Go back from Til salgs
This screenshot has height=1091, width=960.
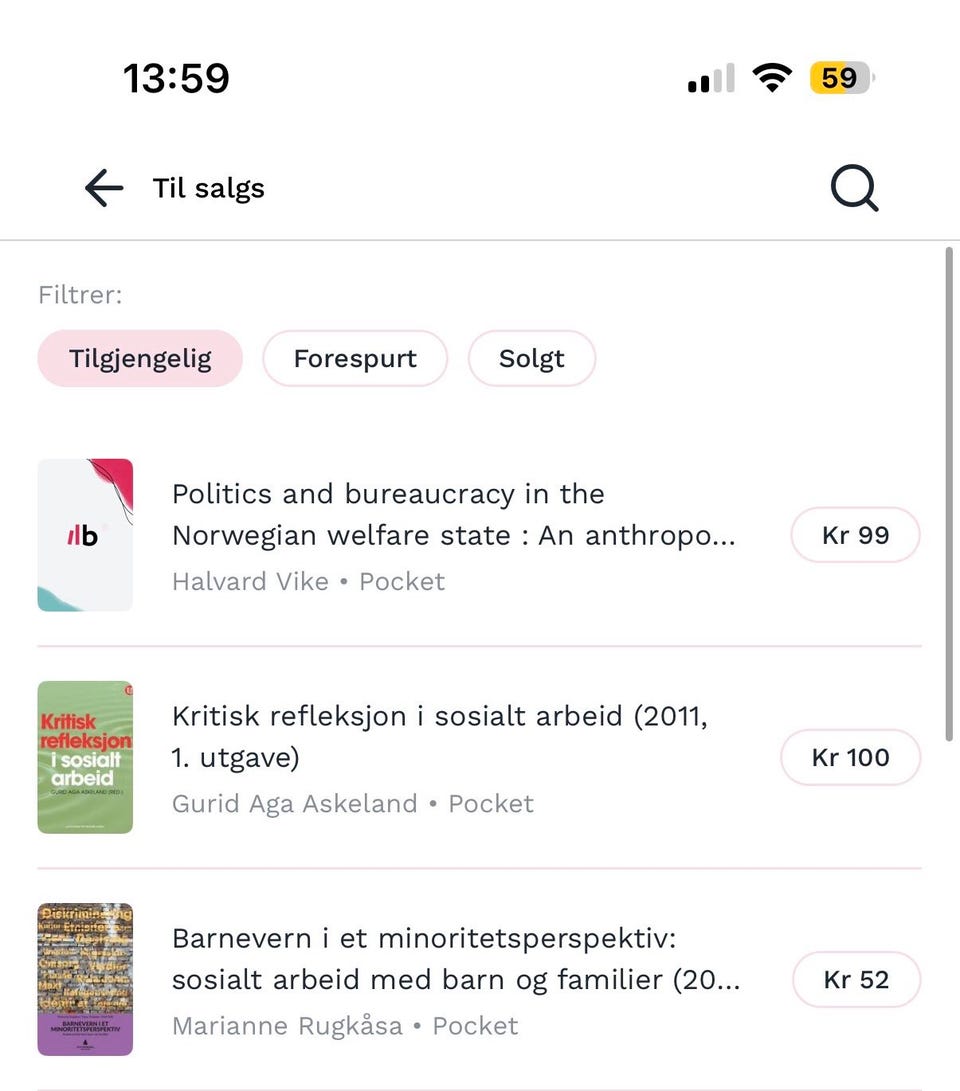click(x=104, y=188)
